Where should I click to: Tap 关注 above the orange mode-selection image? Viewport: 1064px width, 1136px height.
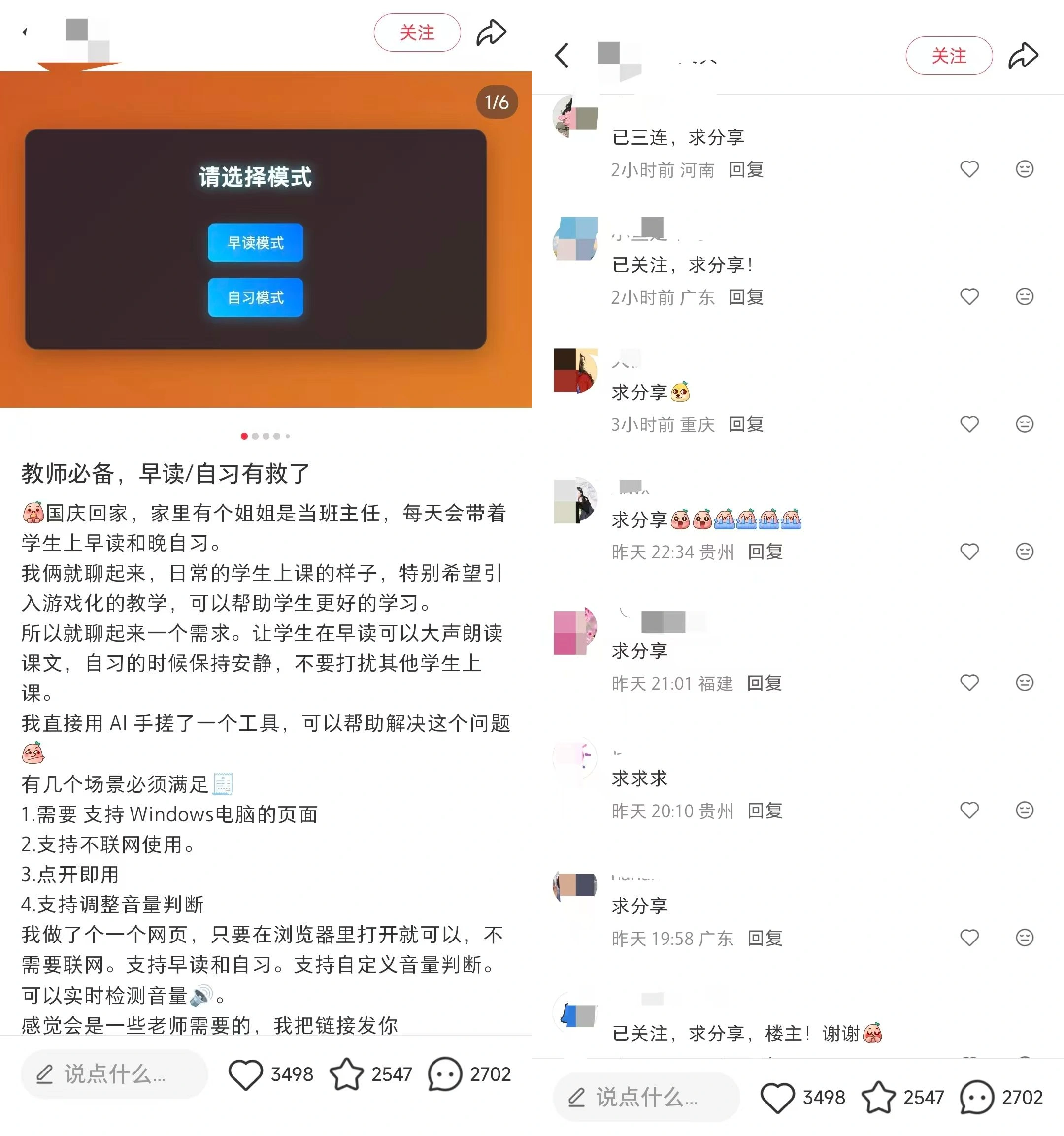click(x=417, y=32)
